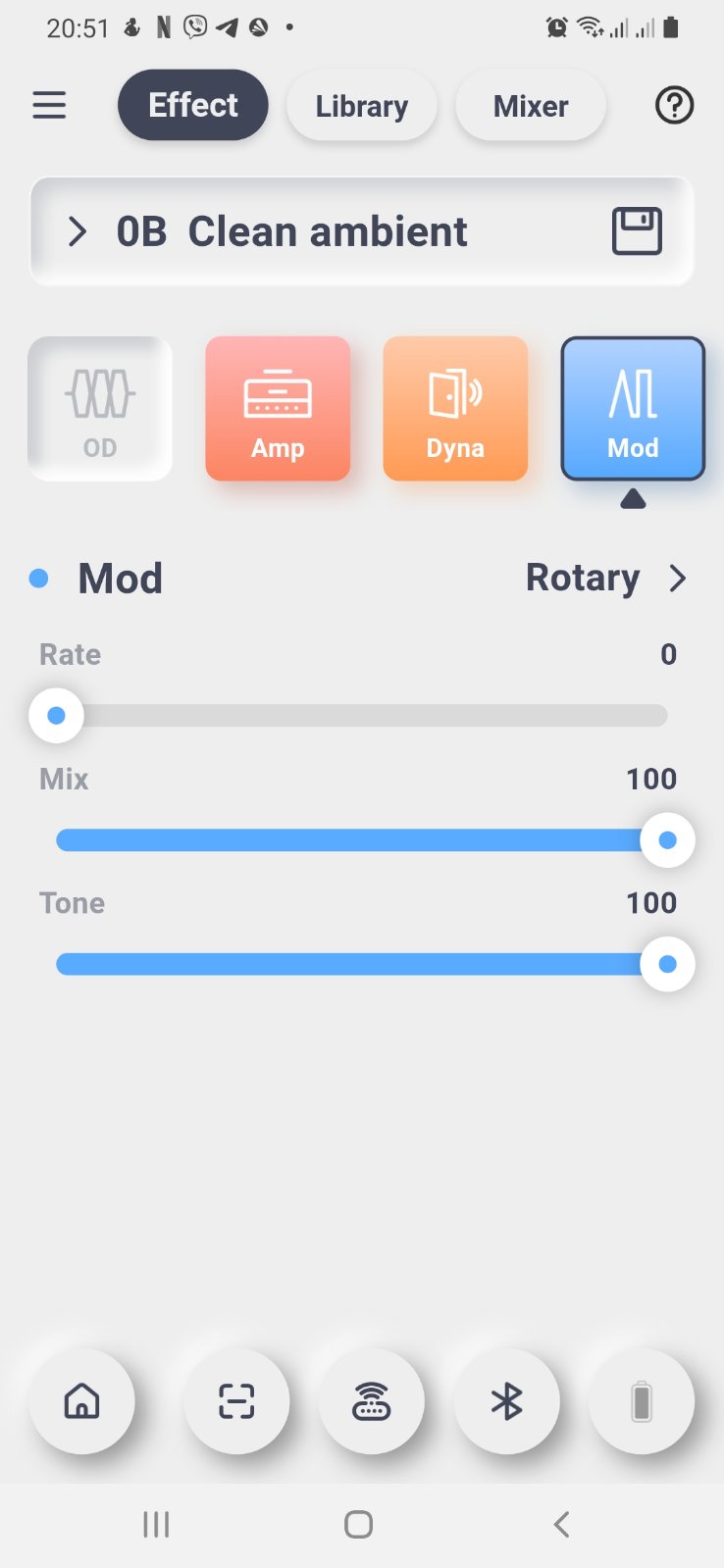
Task: Select the Effect tab
Action: click(193, 105)
